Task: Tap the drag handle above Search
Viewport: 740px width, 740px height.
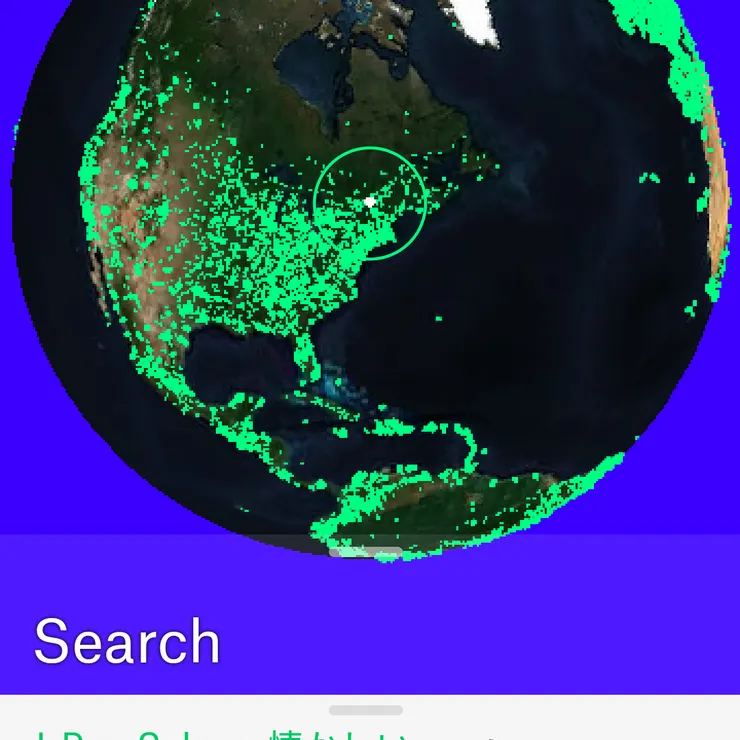Action: 366,551
